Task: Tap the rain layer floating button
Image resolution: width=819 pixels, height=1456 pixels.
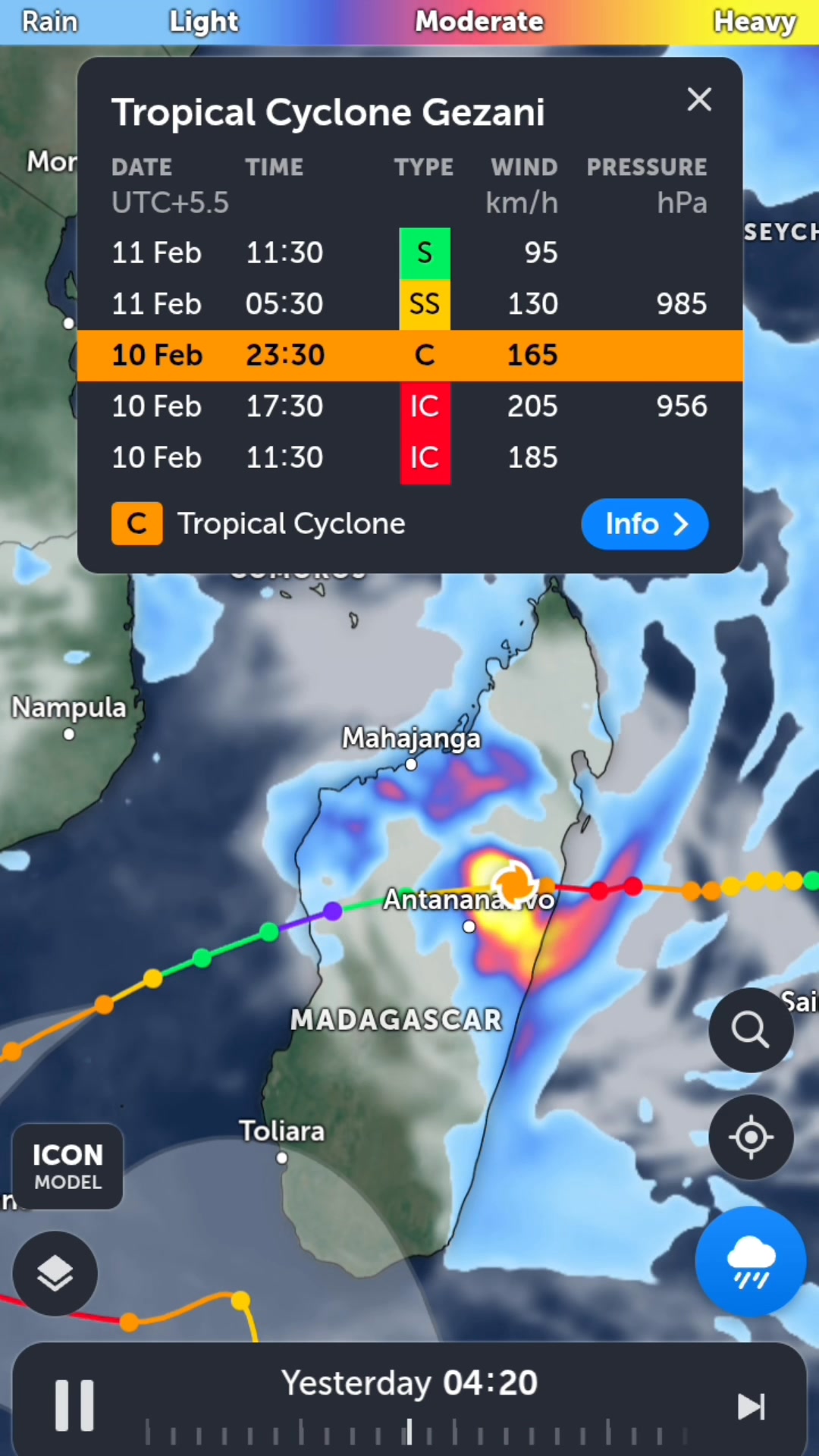Action: click(x=751, y=1262)
